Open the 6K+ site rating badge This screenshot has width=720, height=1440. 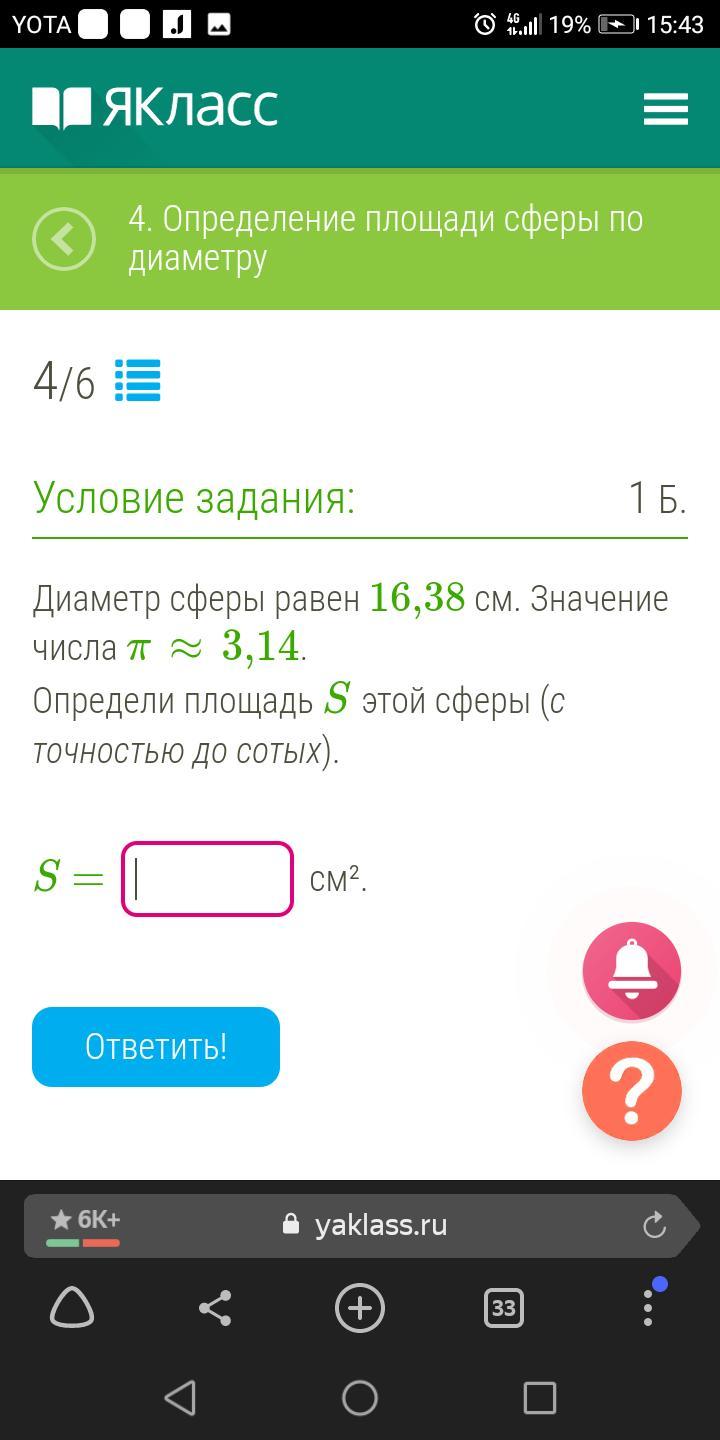tap(84, 1227)
